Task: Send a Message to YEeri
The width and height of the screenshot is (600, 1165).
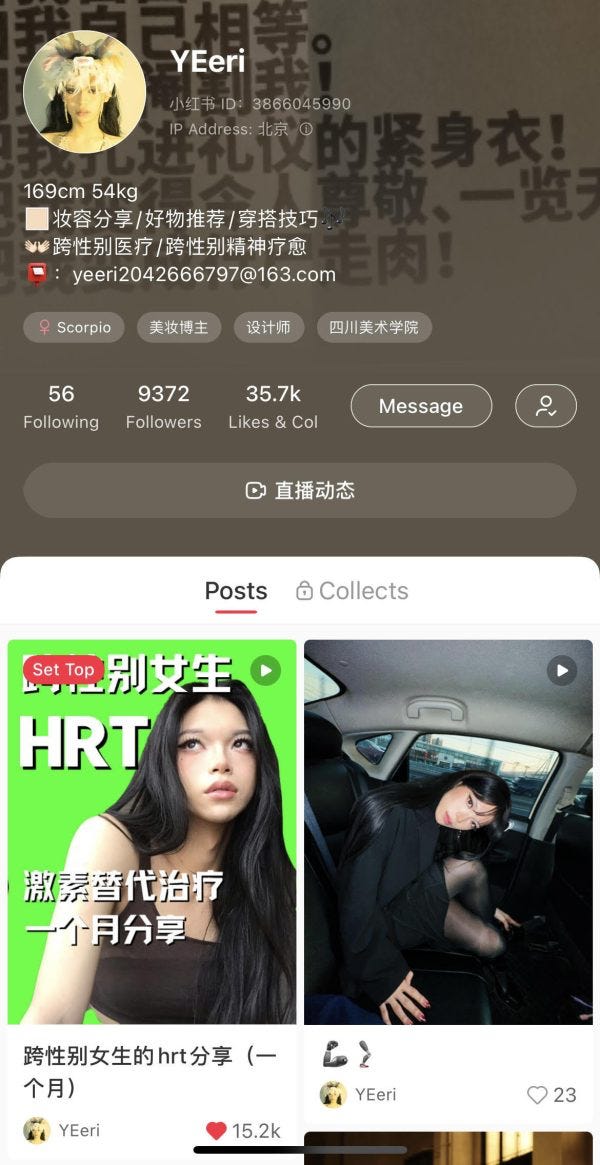Action: [x=421, y=406]
